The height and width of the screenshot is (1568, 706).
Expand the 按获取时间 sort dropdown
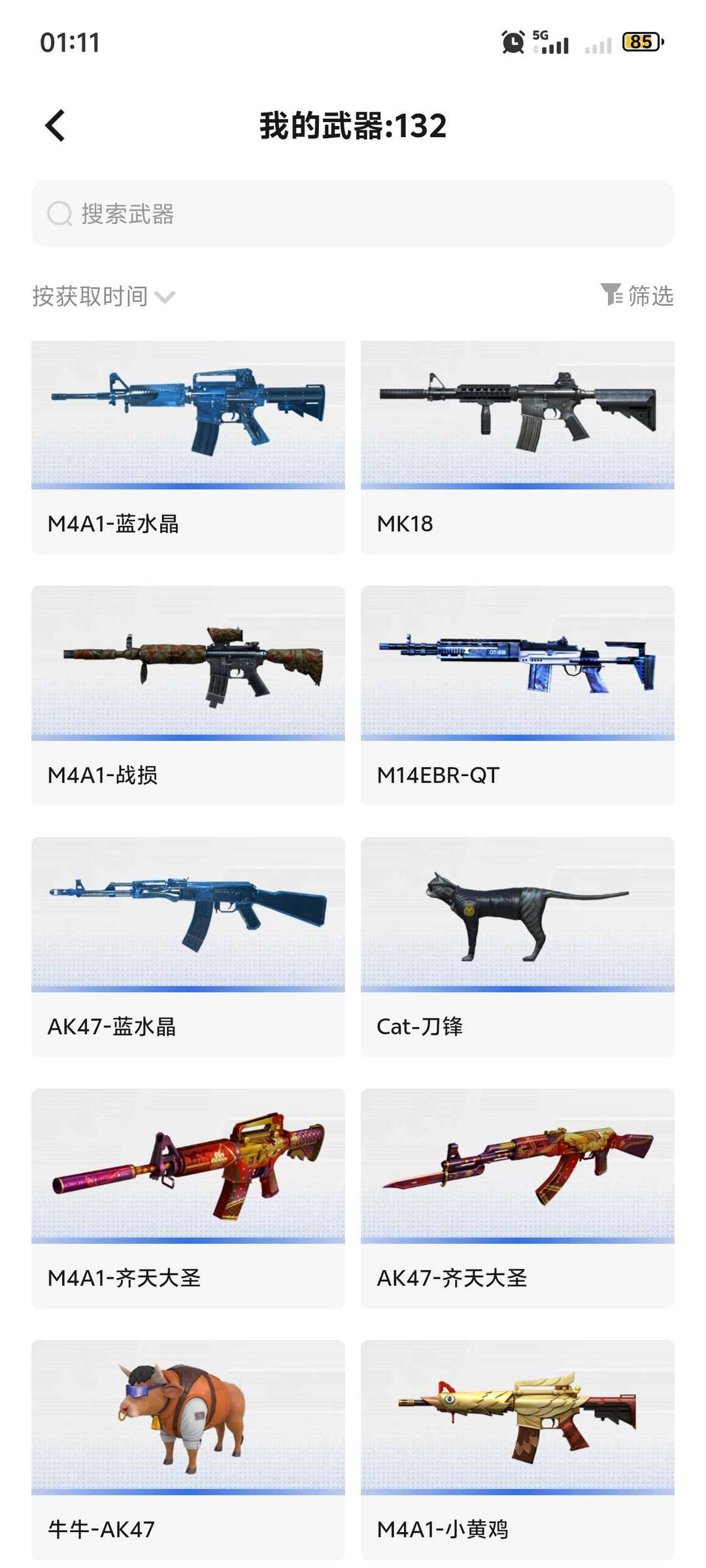(103, 297)
